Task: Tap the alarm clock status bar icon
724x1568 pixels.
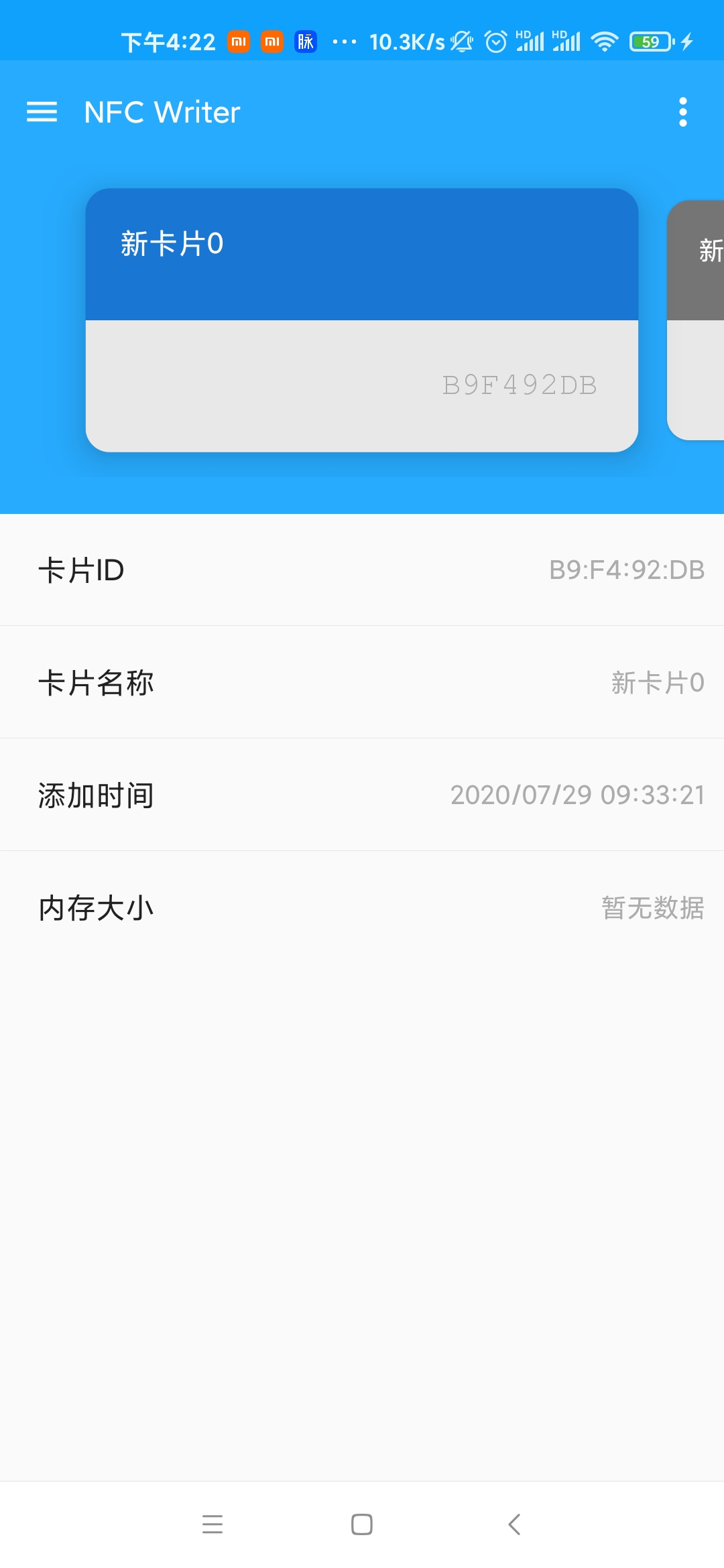Action: [x=496, y=42]
